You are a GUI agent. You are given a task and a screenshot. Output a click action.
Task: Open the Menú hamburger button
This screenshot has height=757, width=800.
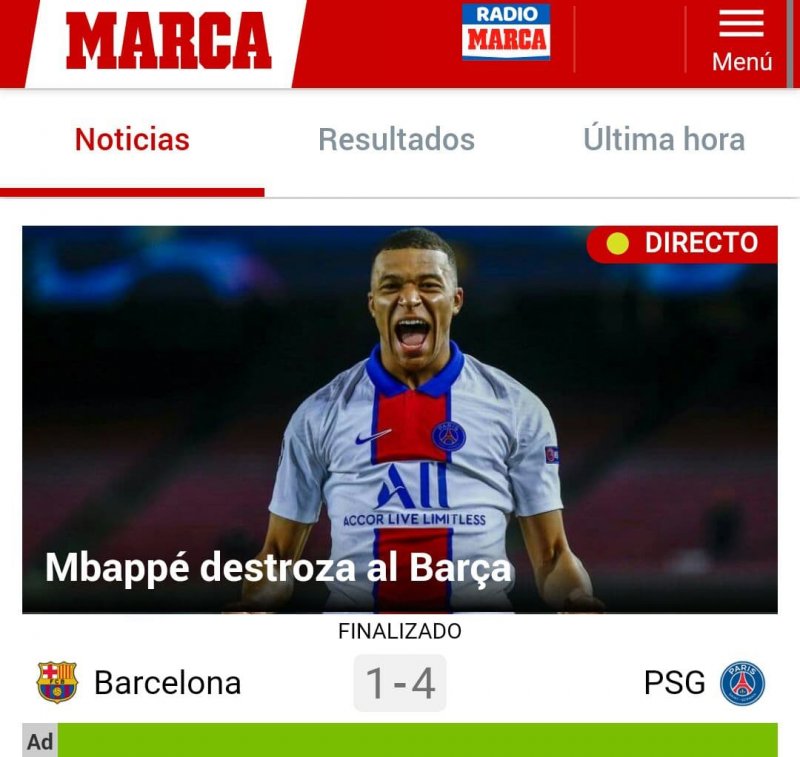coord(741,40)
